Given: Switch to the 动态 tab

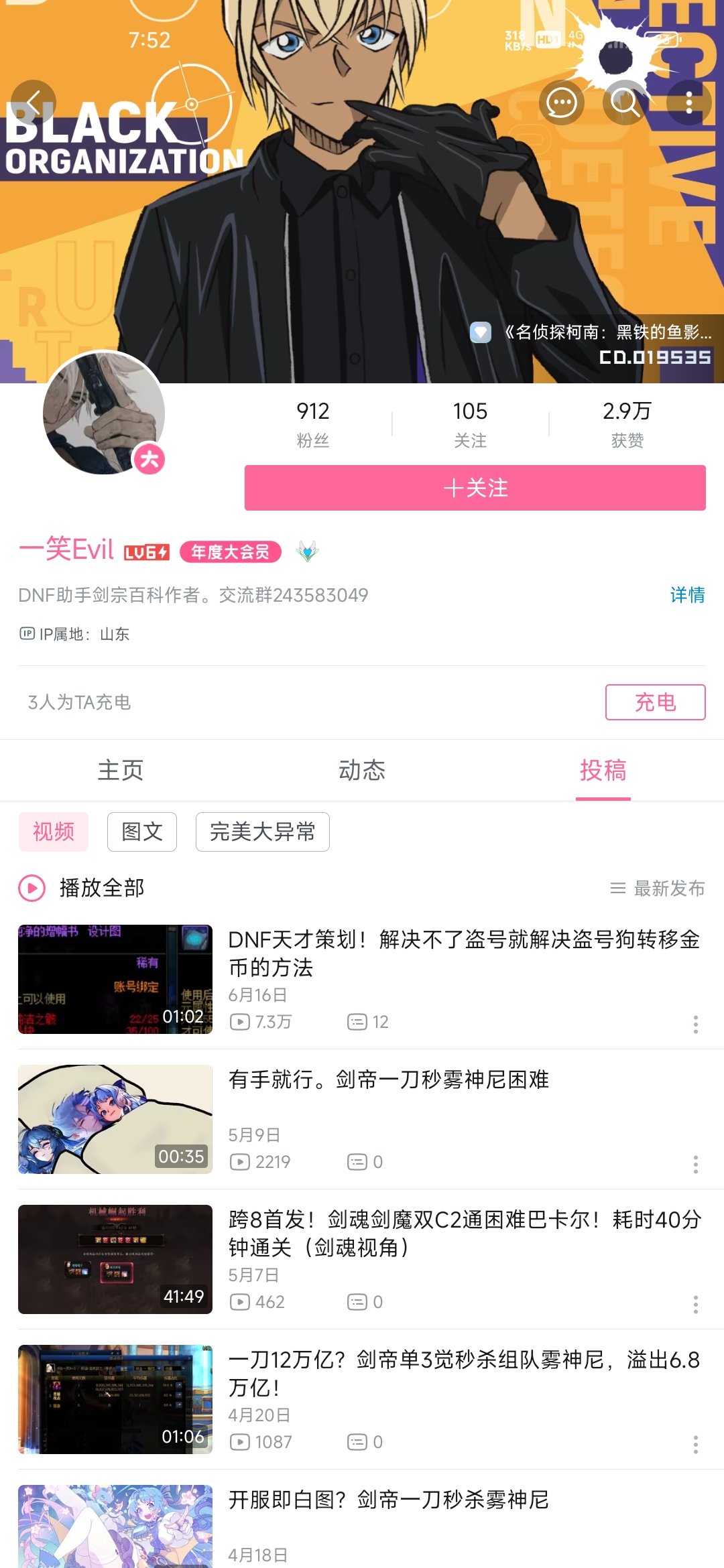Looking at the screenshot, I should coord(362,771).
